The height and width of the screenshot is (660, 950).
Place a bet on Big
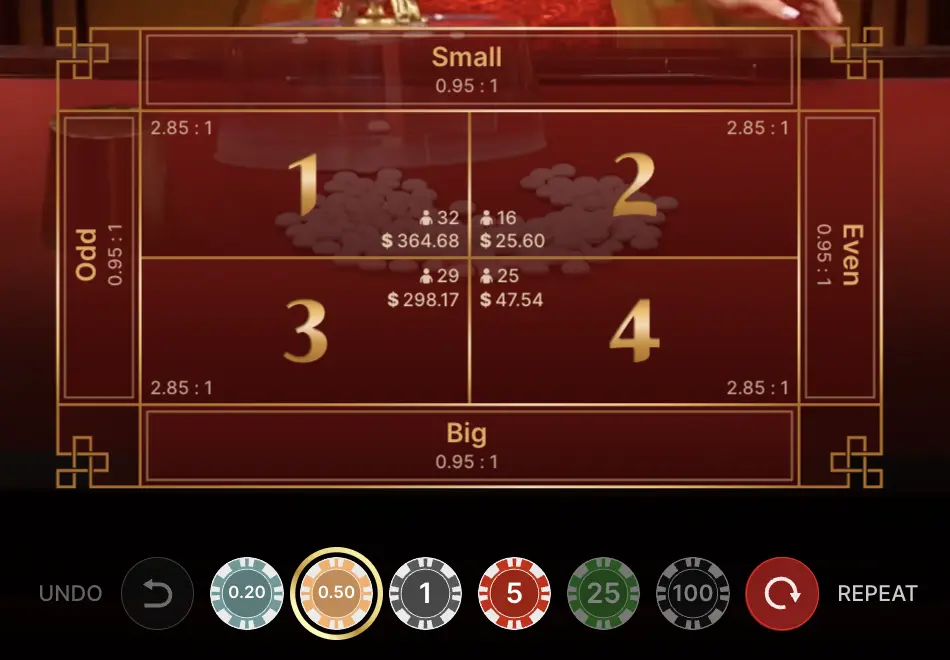[x=468, y=445]
